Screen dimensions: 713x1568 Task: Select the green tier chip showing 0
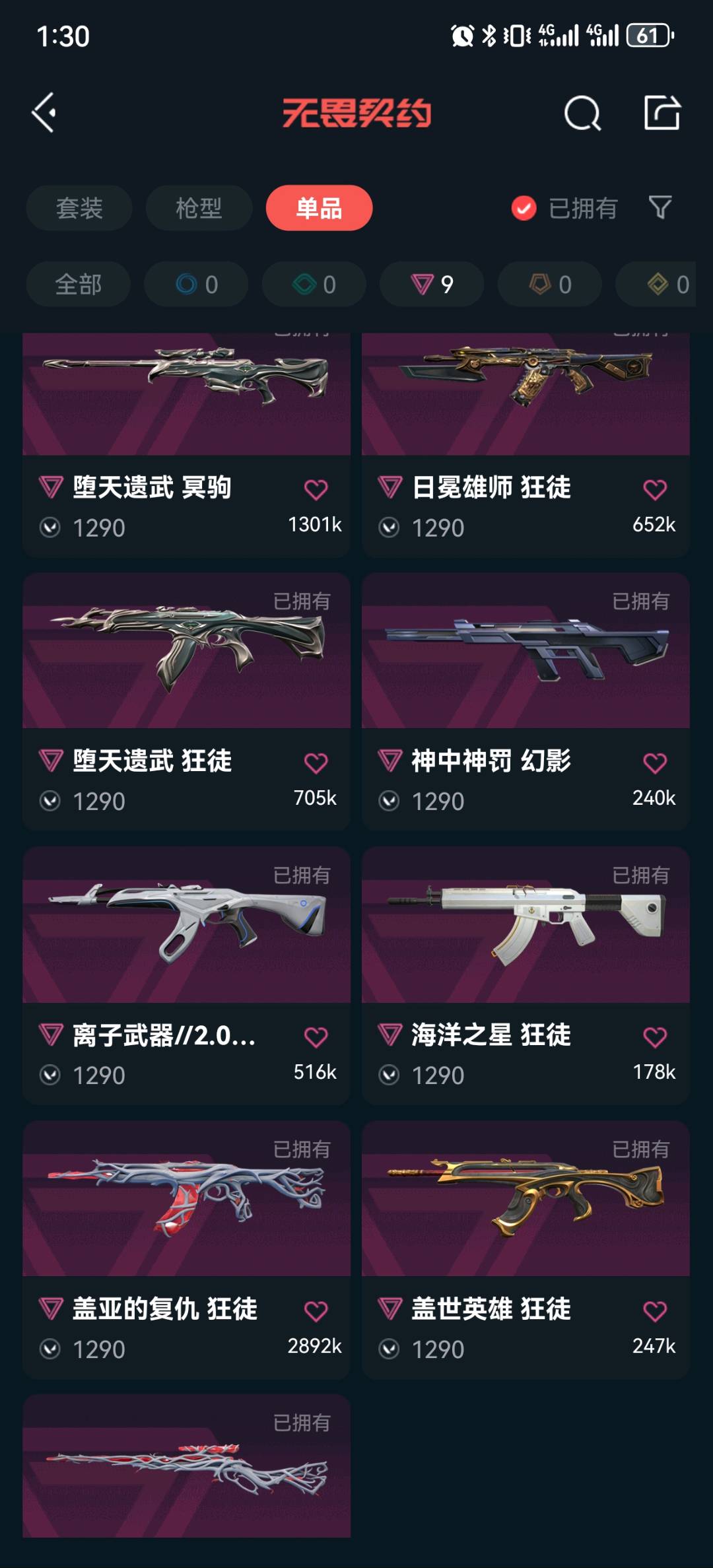point(314,285)
